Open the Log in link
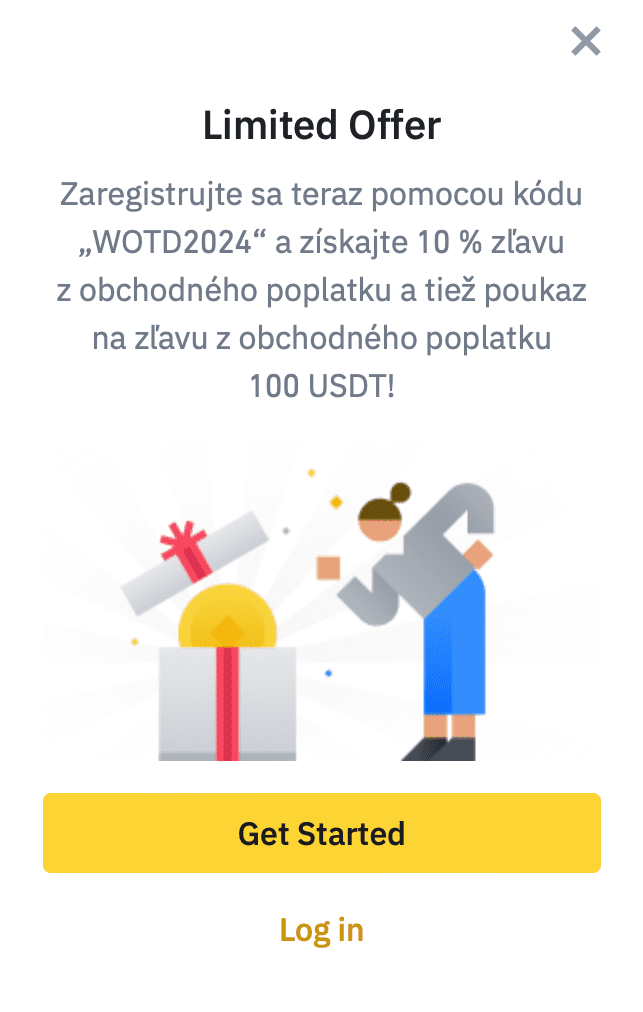Viewport: 643px width, 1012px height. tap(321, 930)
